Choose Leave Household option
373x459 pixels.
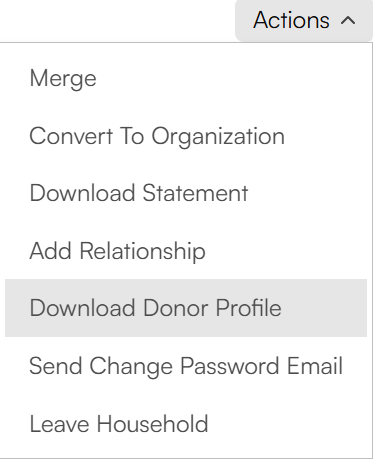pos(186,424)
